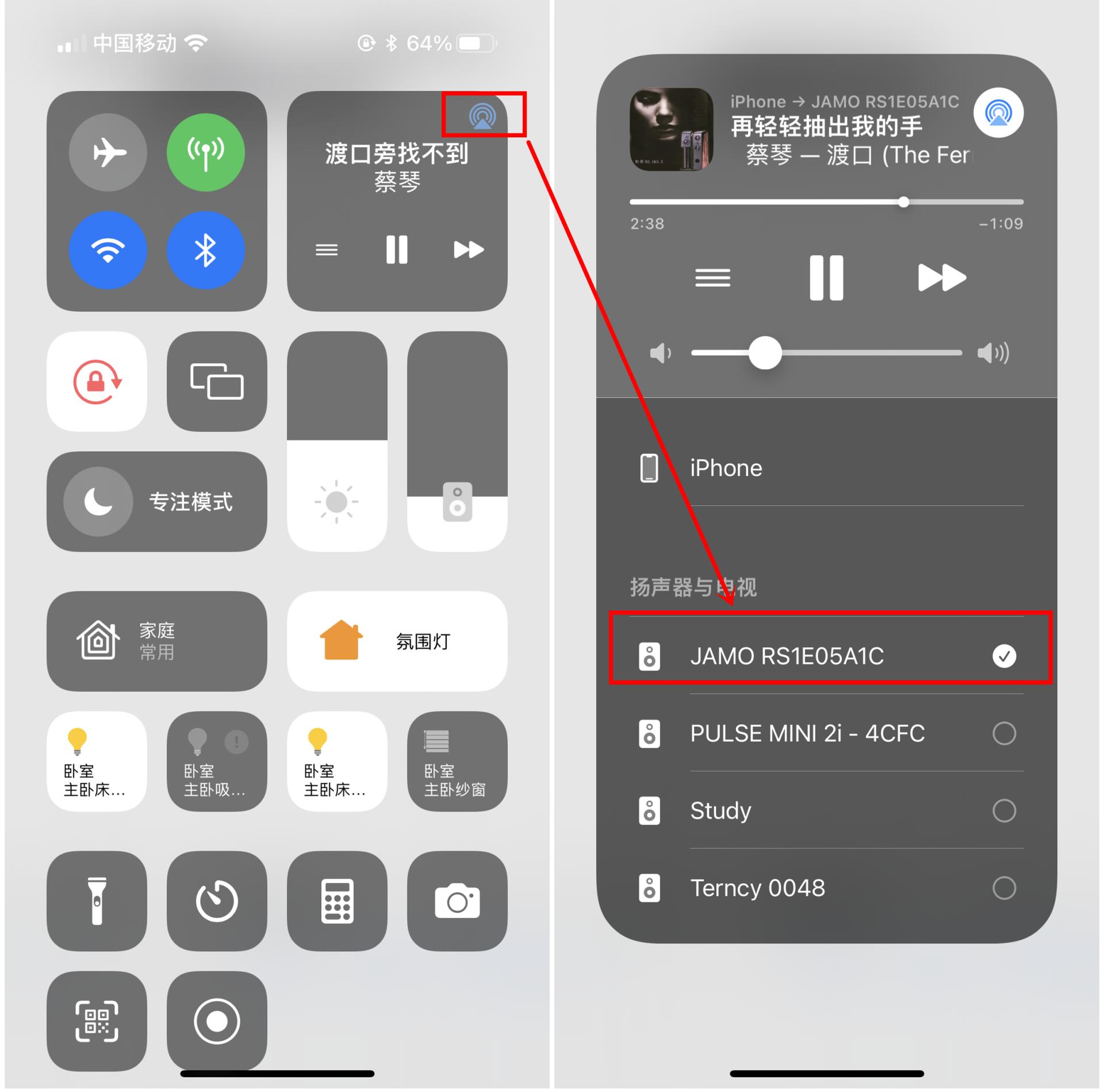Turn off the Bluetooth toggle
This screenshot has width=1104, height=1092.
click(205, 250)
